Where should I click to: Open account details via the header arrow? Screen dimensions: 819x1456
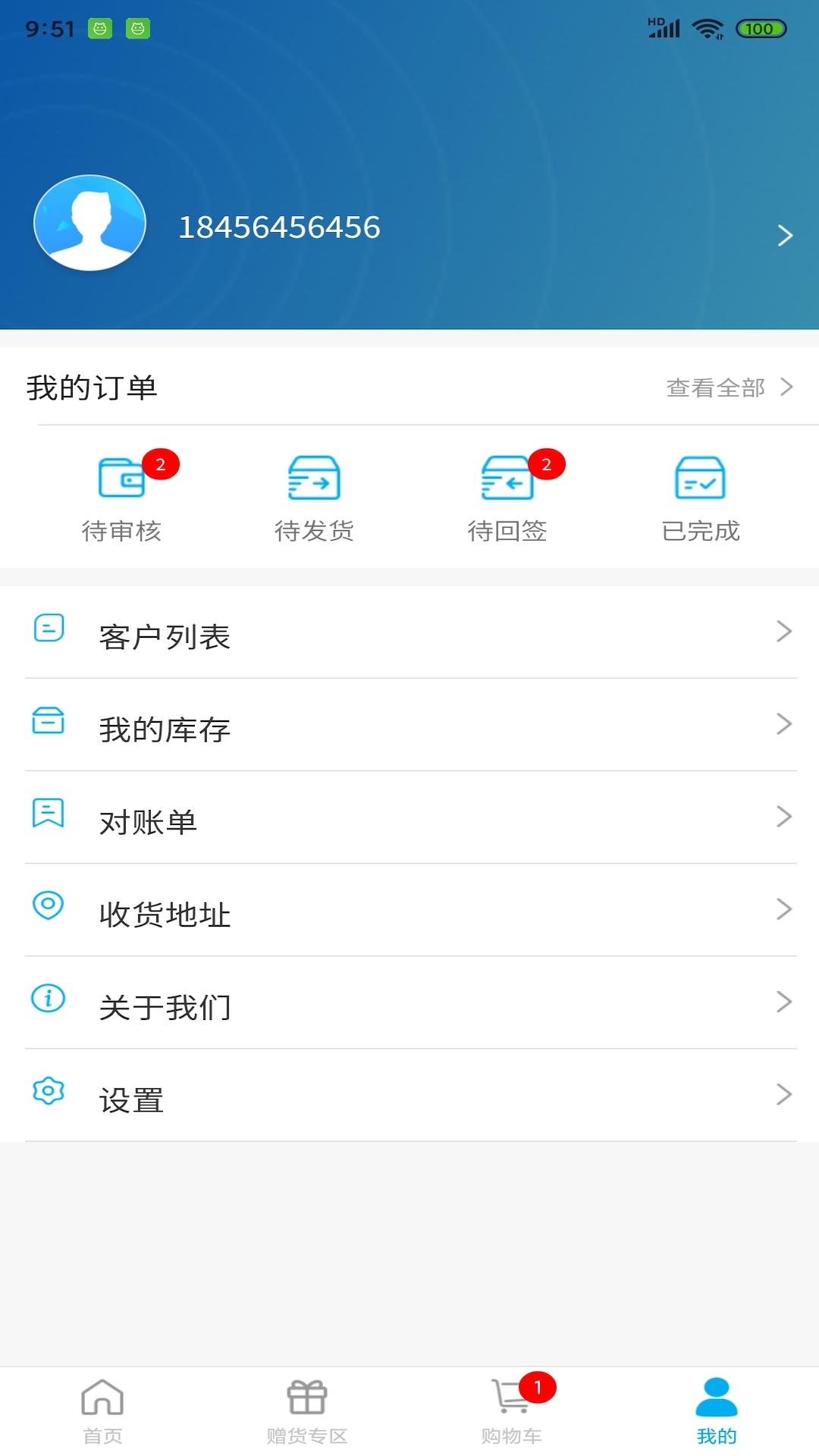point(785,235)
